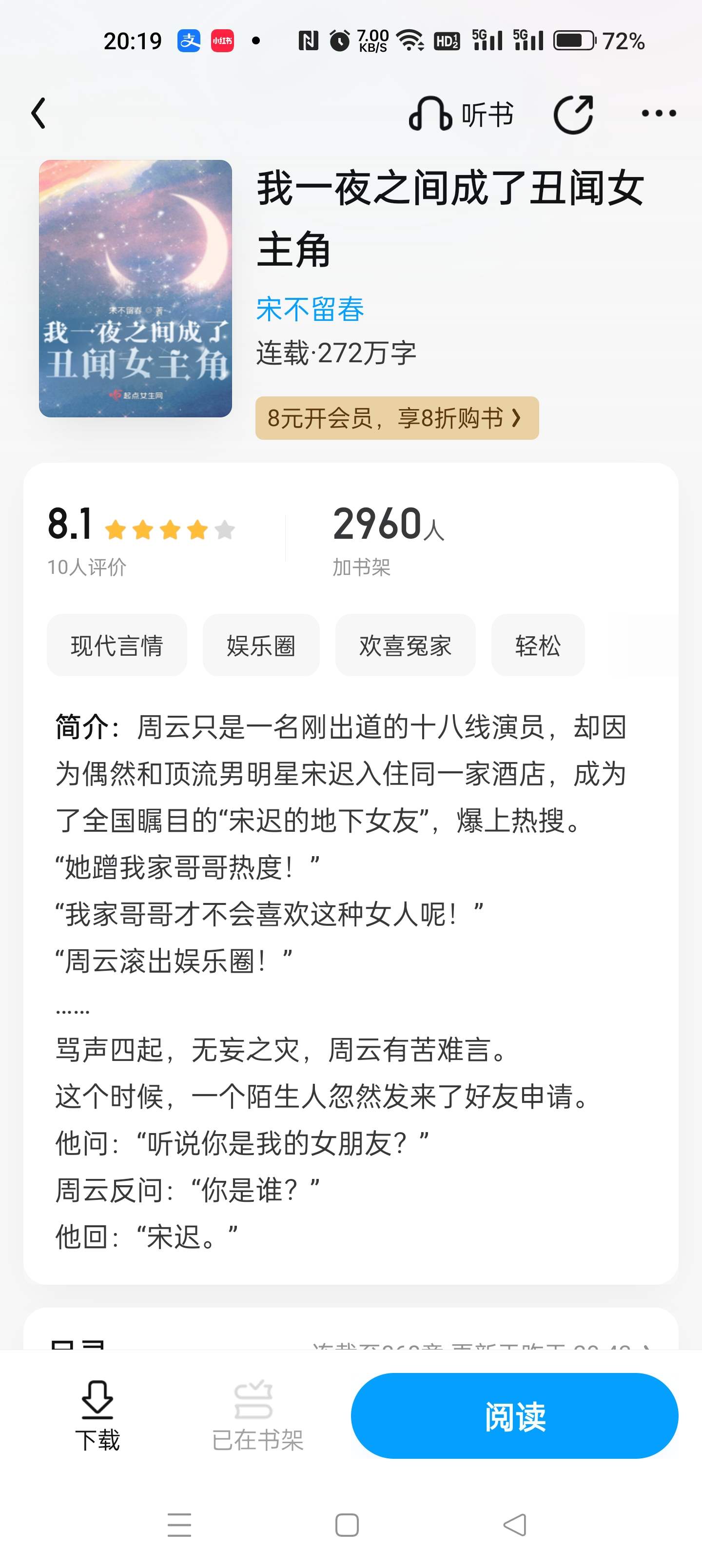This screenshot has width=702, height=1568.
Task: Select the 现代言情 tag
Action: (117, 645)
